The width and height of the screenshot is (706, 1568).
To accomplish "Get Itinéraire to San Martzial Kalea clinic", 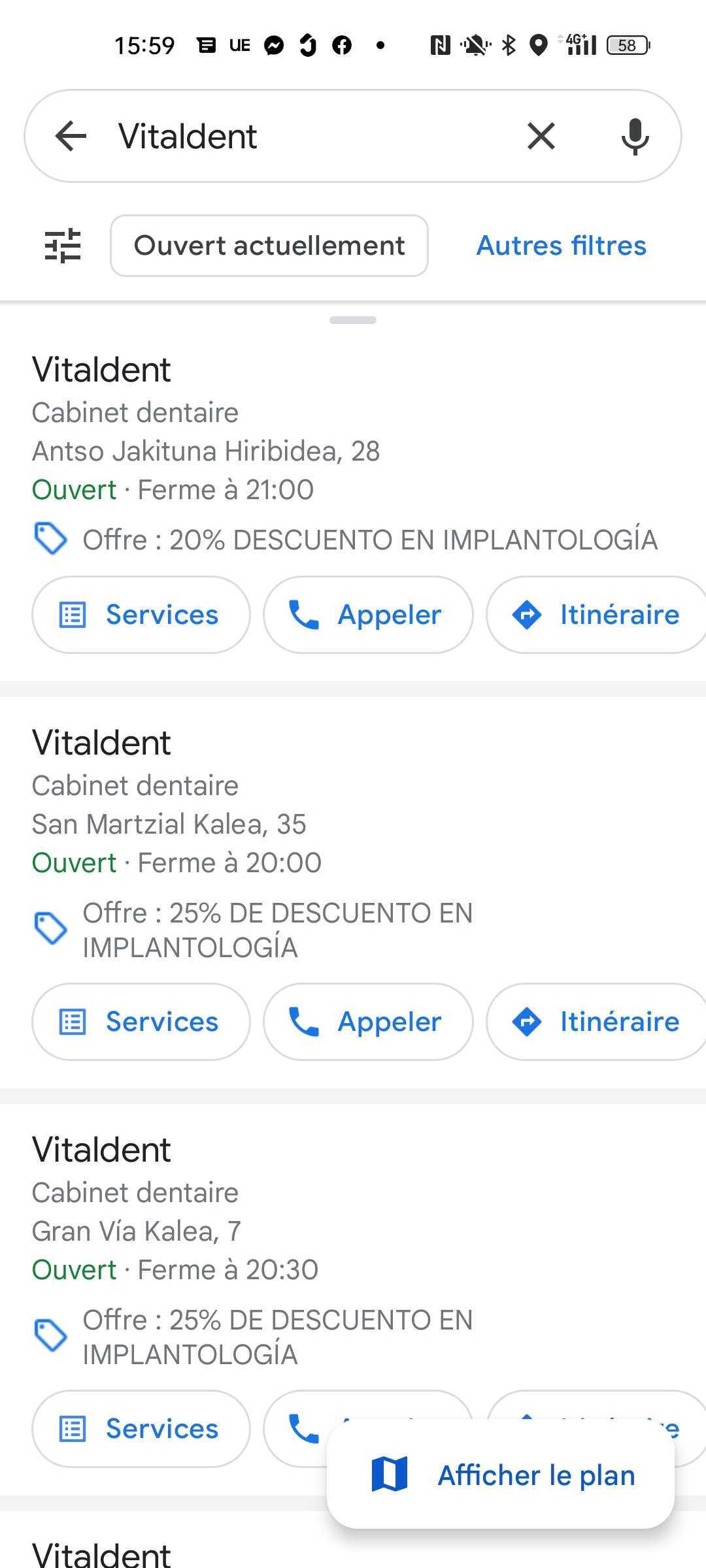I will (x=596, y=1022).
